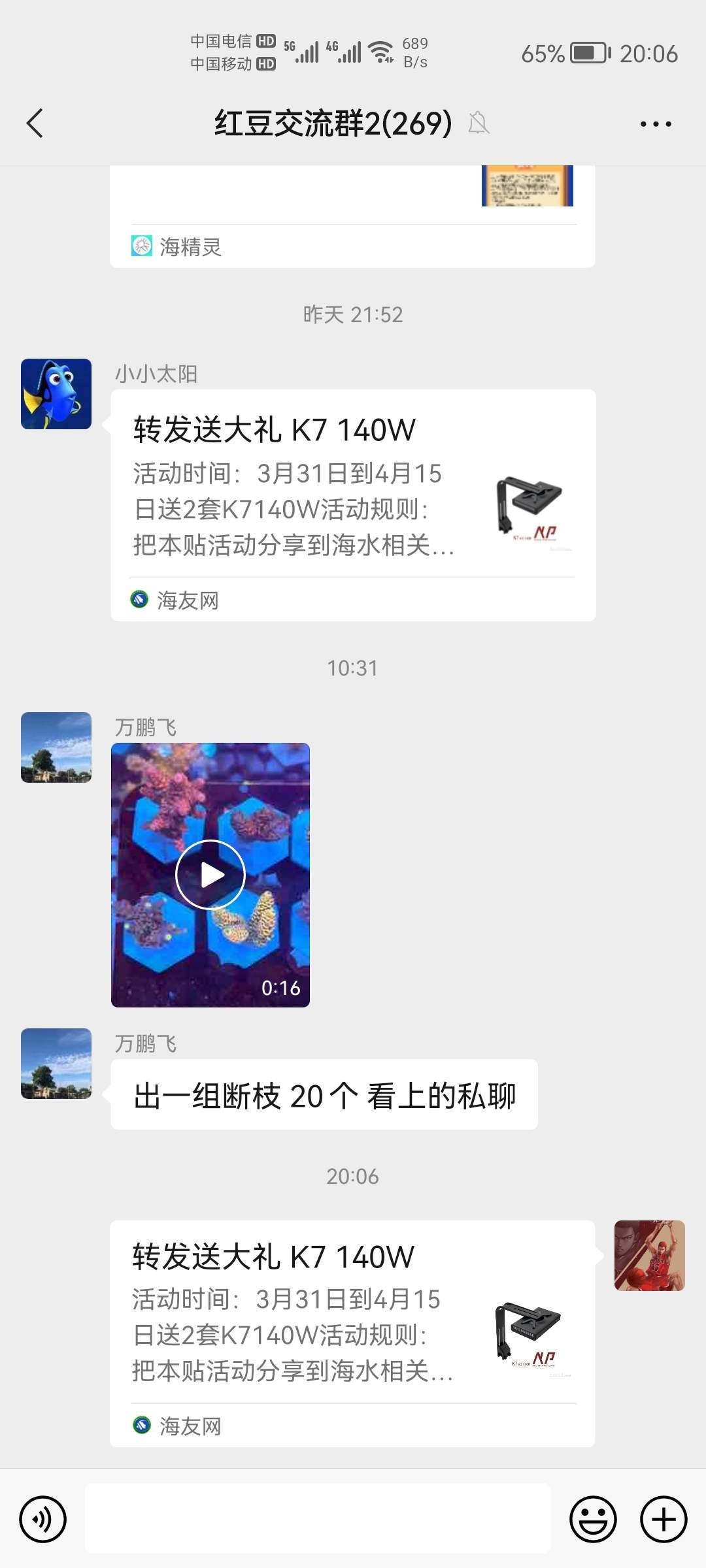Image resolution: width=706 pixels, height=1568 pixels.
Task: Play 万鹏飞's 0:16 coral video
Action: tap(210, 874)
